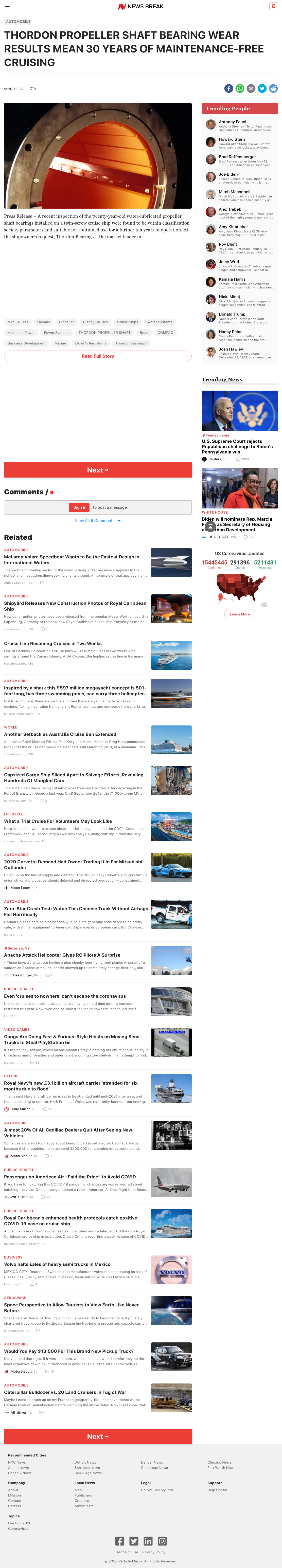282x1568 pixels.
Task: Tap the AUTOMOBILE category label at top
Action: pos(18,21)
